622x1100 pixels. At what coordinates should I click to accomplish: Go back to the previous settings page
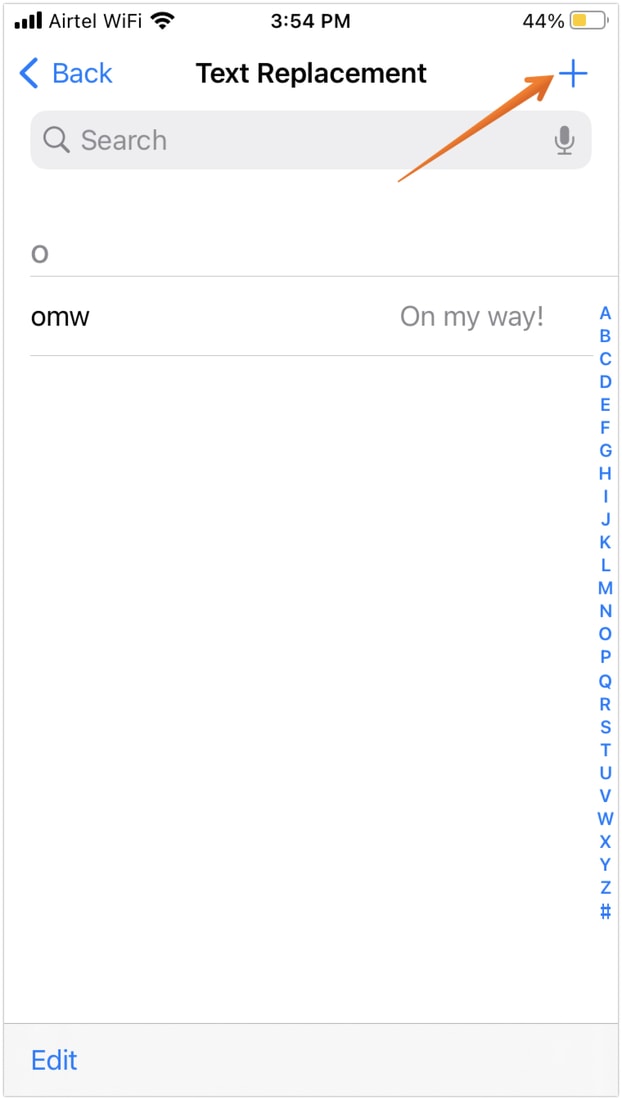pos(66,74)
